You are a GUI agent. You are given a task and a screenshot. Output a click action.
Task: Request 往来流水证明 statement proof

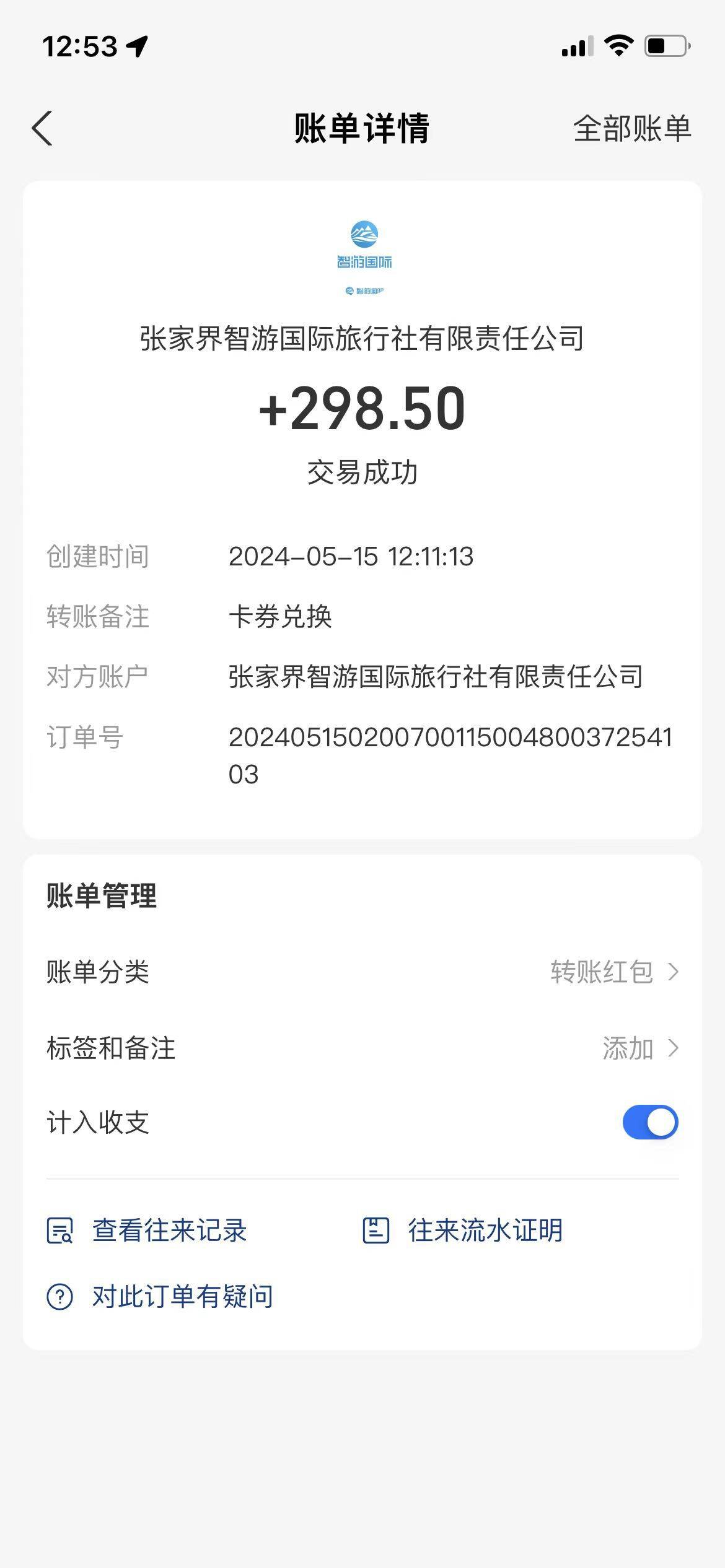point(463,1230)
